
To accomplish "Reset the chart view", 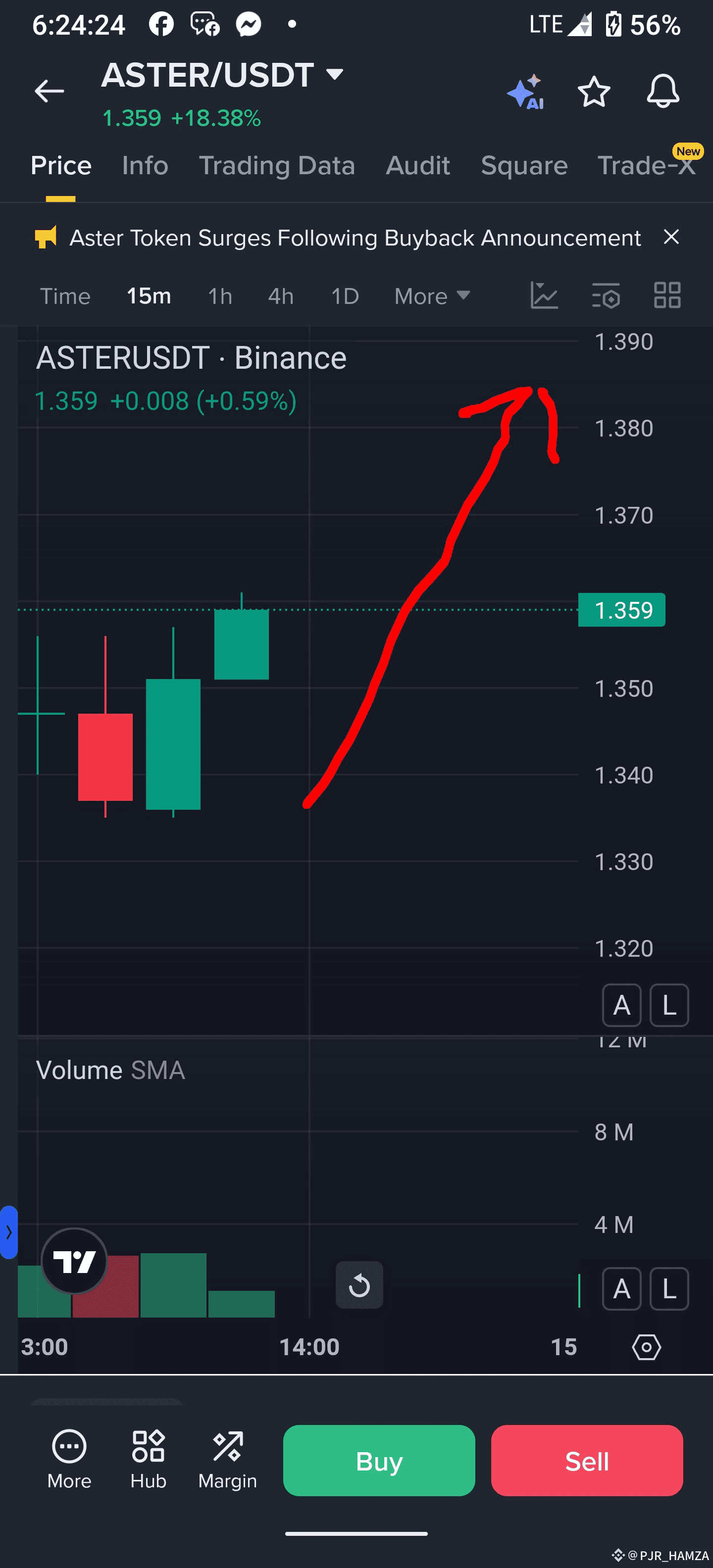I will pos(359,1285).
